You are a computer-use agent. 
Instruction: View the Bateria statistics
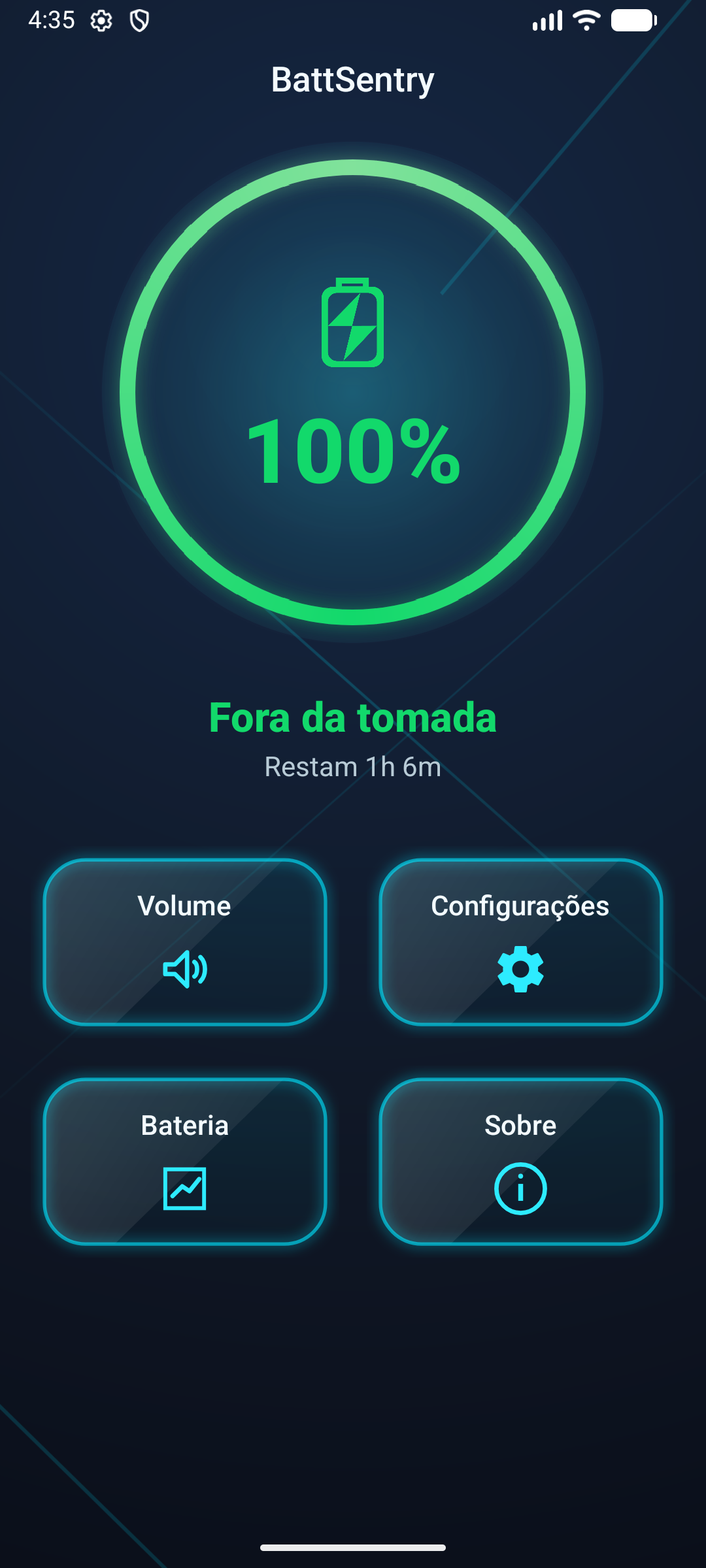point(185,1161)
